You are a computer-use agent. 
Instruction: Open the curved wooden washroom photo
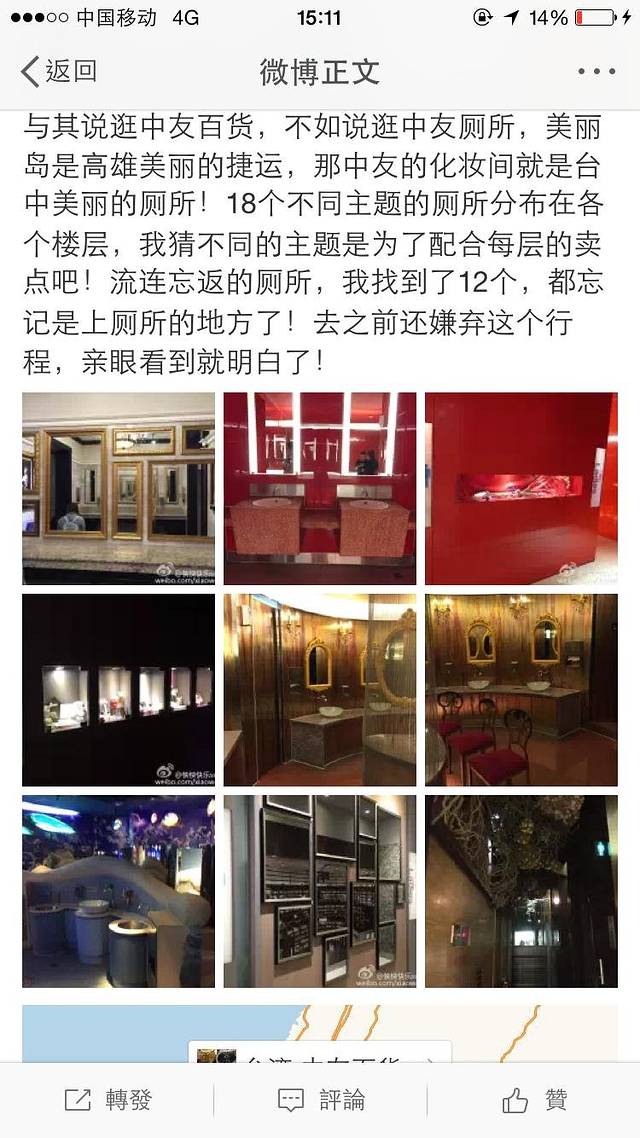pyautogui.click(x=320, y=690)
